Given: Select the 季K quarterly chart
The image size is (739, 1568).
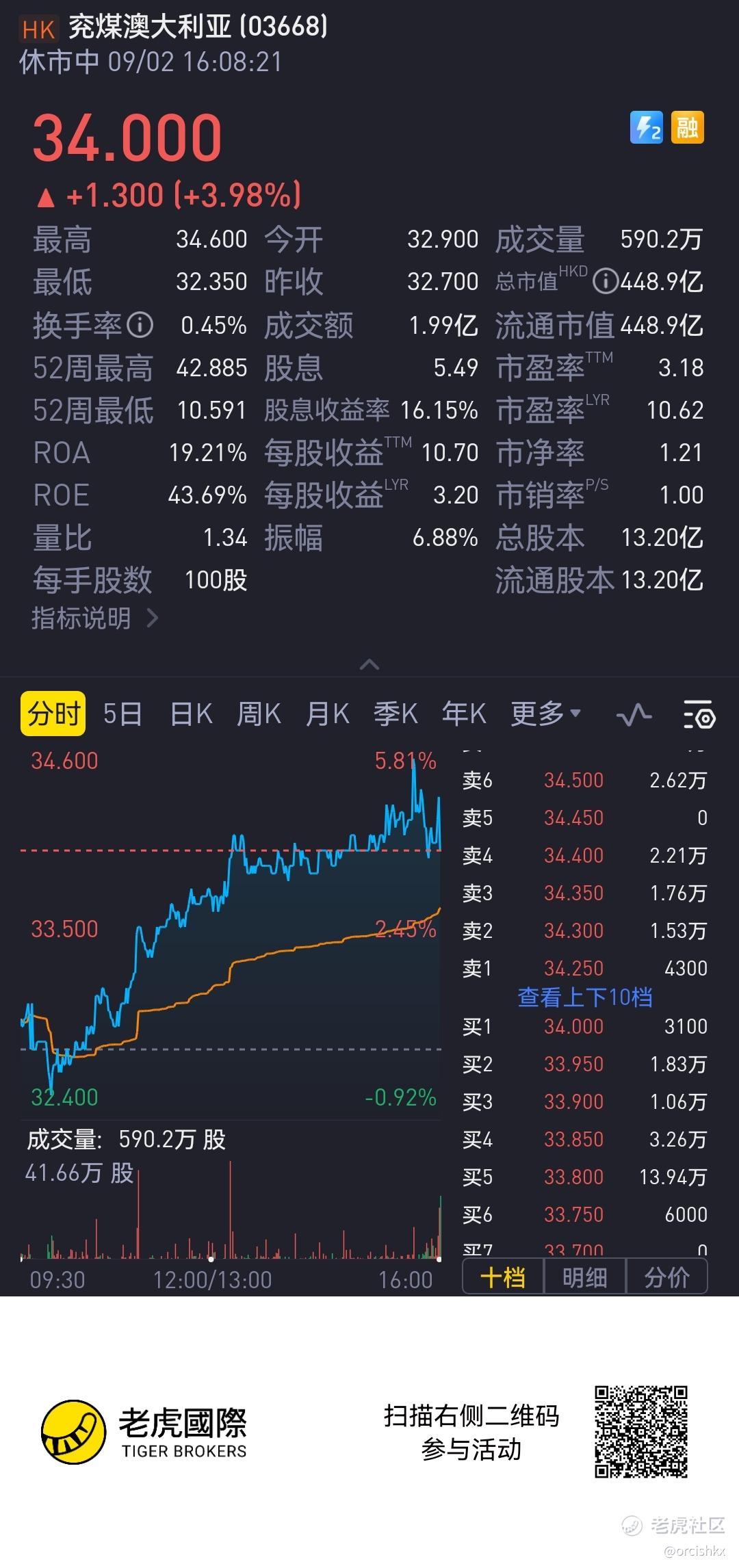Looking at the screenshot, I should pyautogui.click(x=395, y=714).
